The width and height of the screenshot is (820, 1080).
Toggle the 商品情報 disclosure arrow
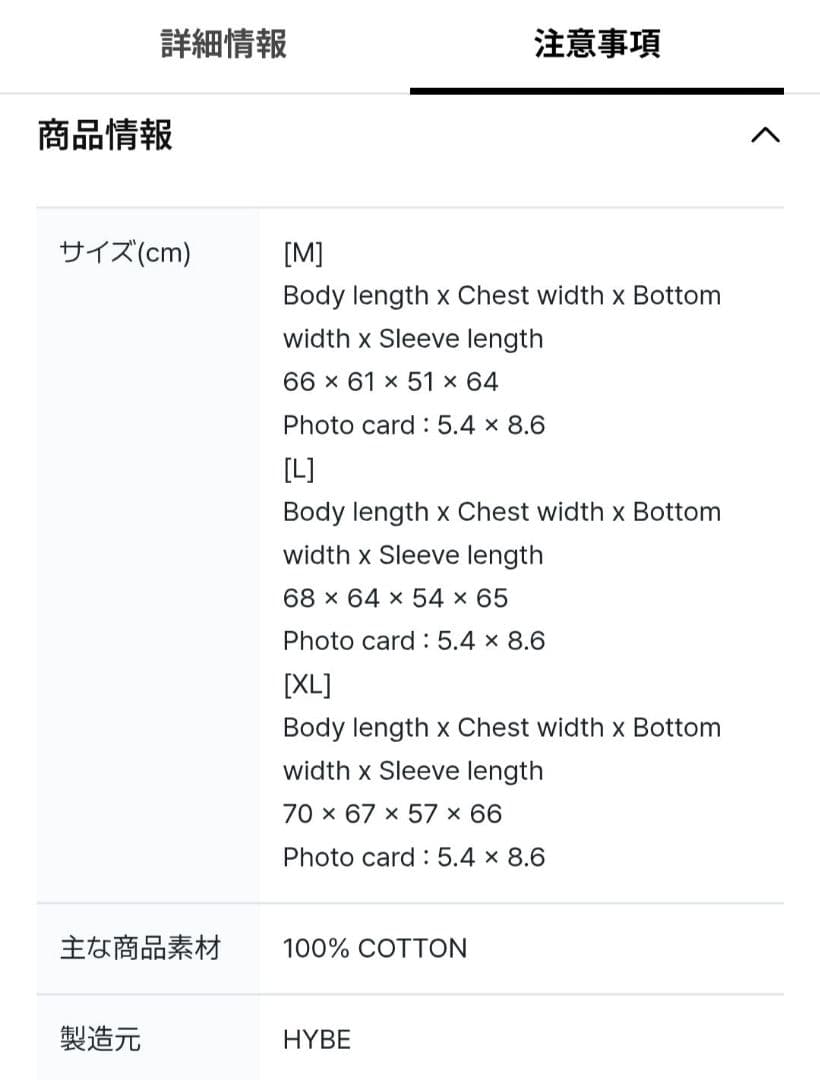click(x=765, y=135)
